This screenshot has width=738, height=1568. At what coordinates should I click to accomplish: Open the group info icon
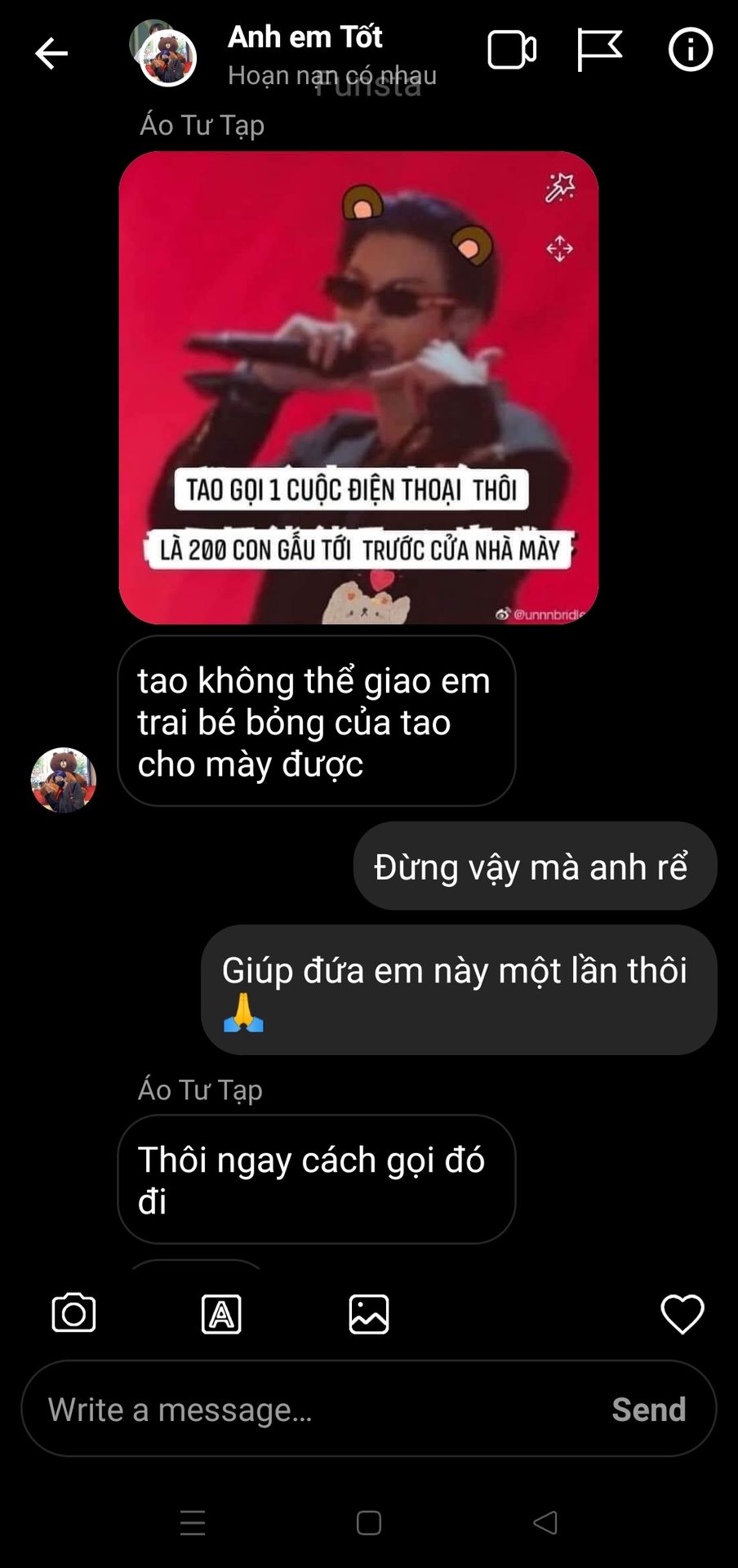click(x=691, y=50)
